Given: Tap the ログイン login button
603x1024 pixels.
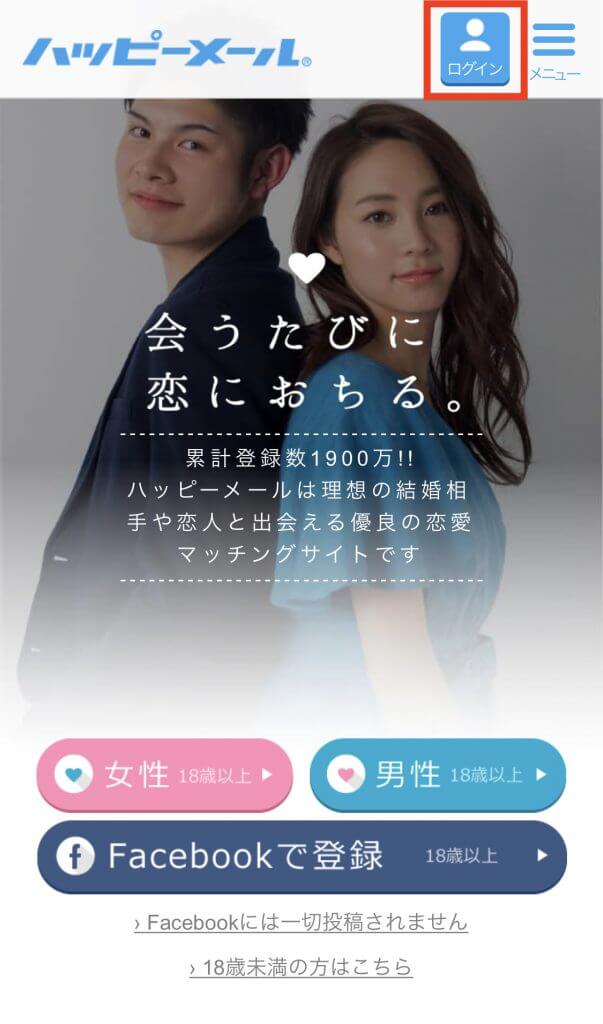Looking at the screenshot, I should pos(475,49).
